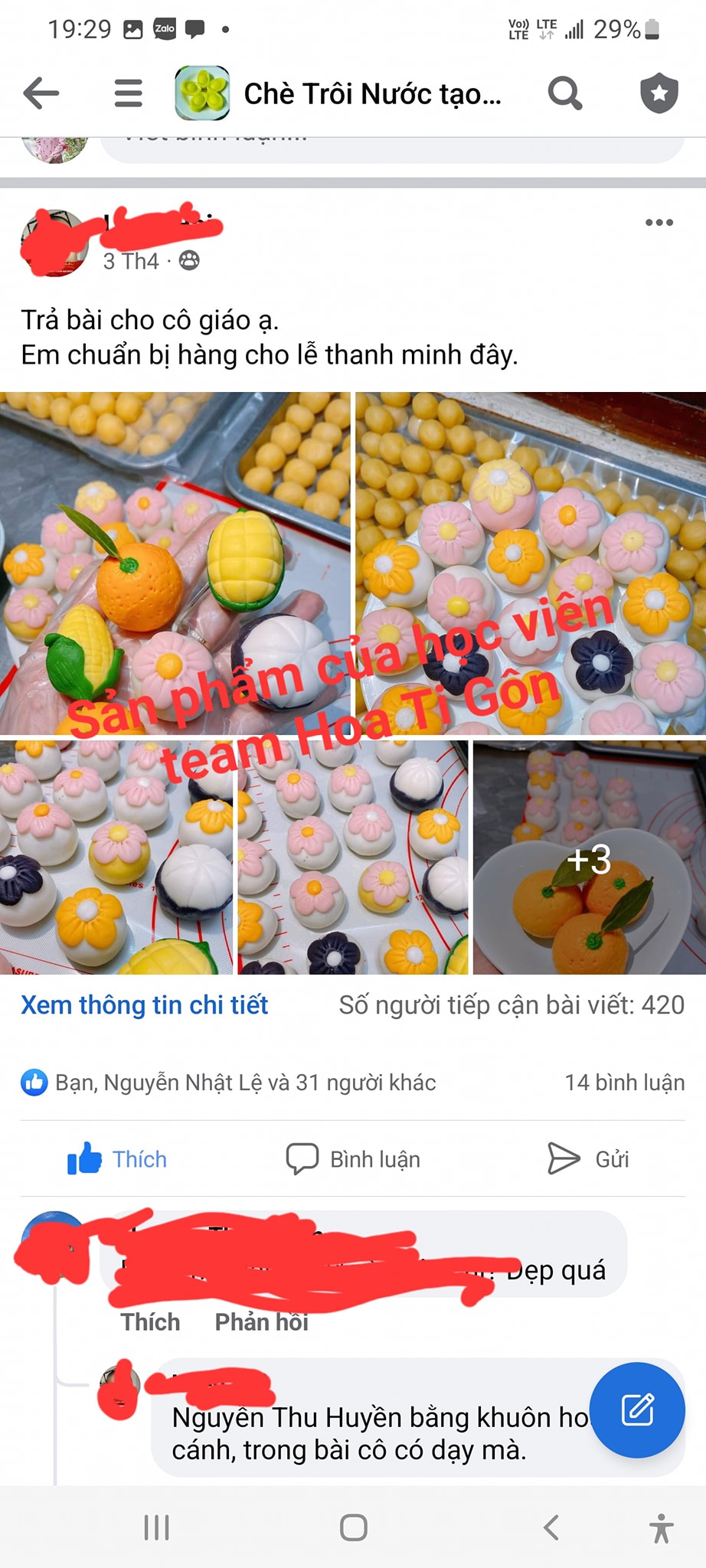The height and width of the screenshot is (1568, 706).
Task: Tap Bình luận to write a comment
Action: [x=353, y=1159]
